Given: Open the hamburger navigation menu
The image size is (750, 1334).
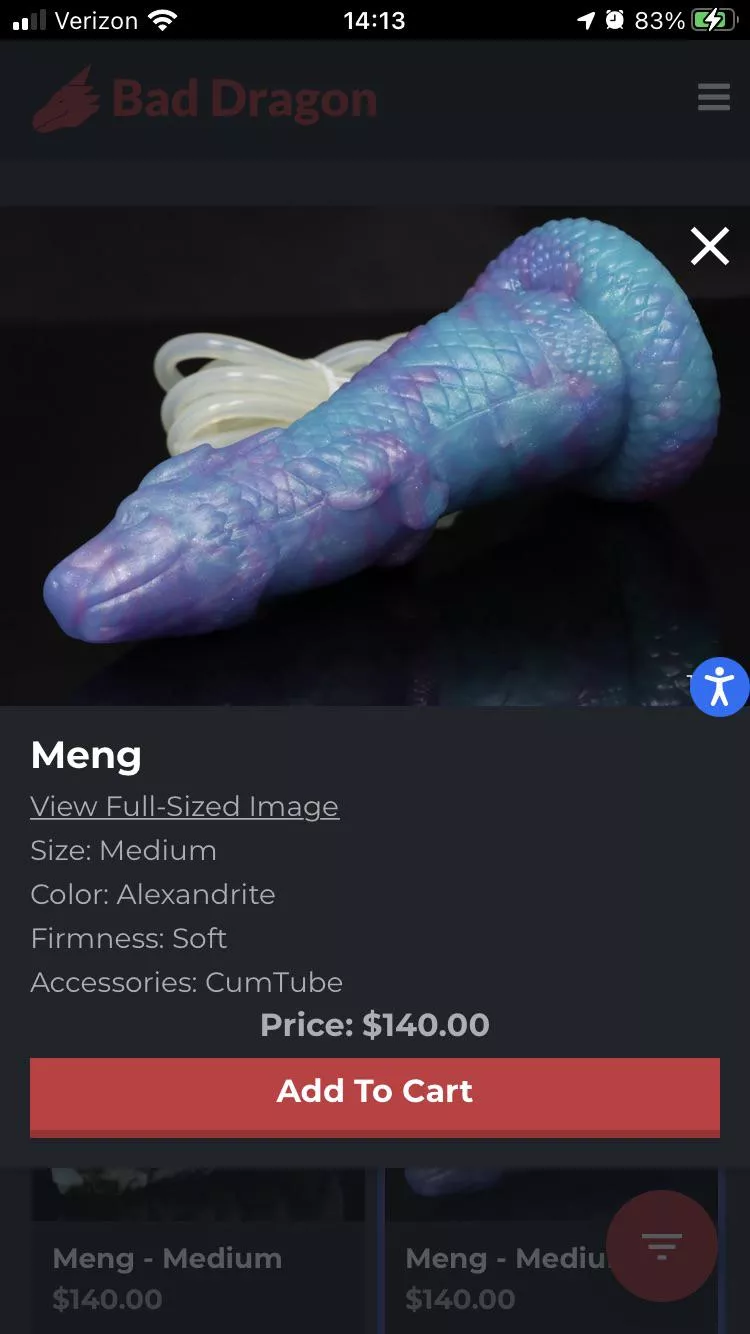Looking at the screenshot, I should 713,97.
